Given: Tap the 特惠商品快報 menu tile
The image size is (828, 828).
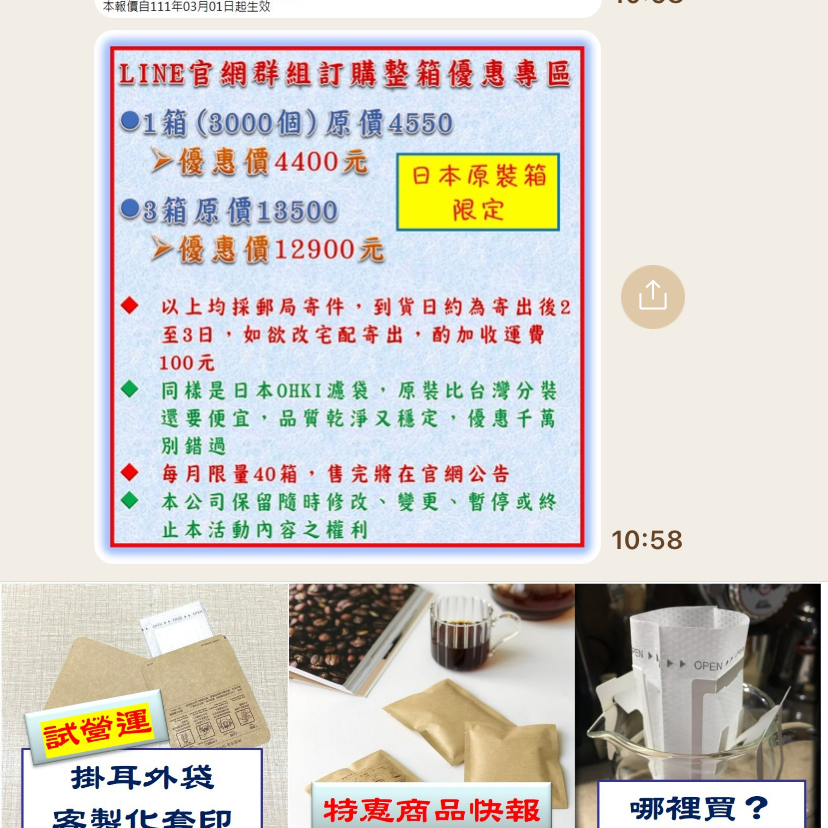Looking at the screenshot, I should 431,706.
